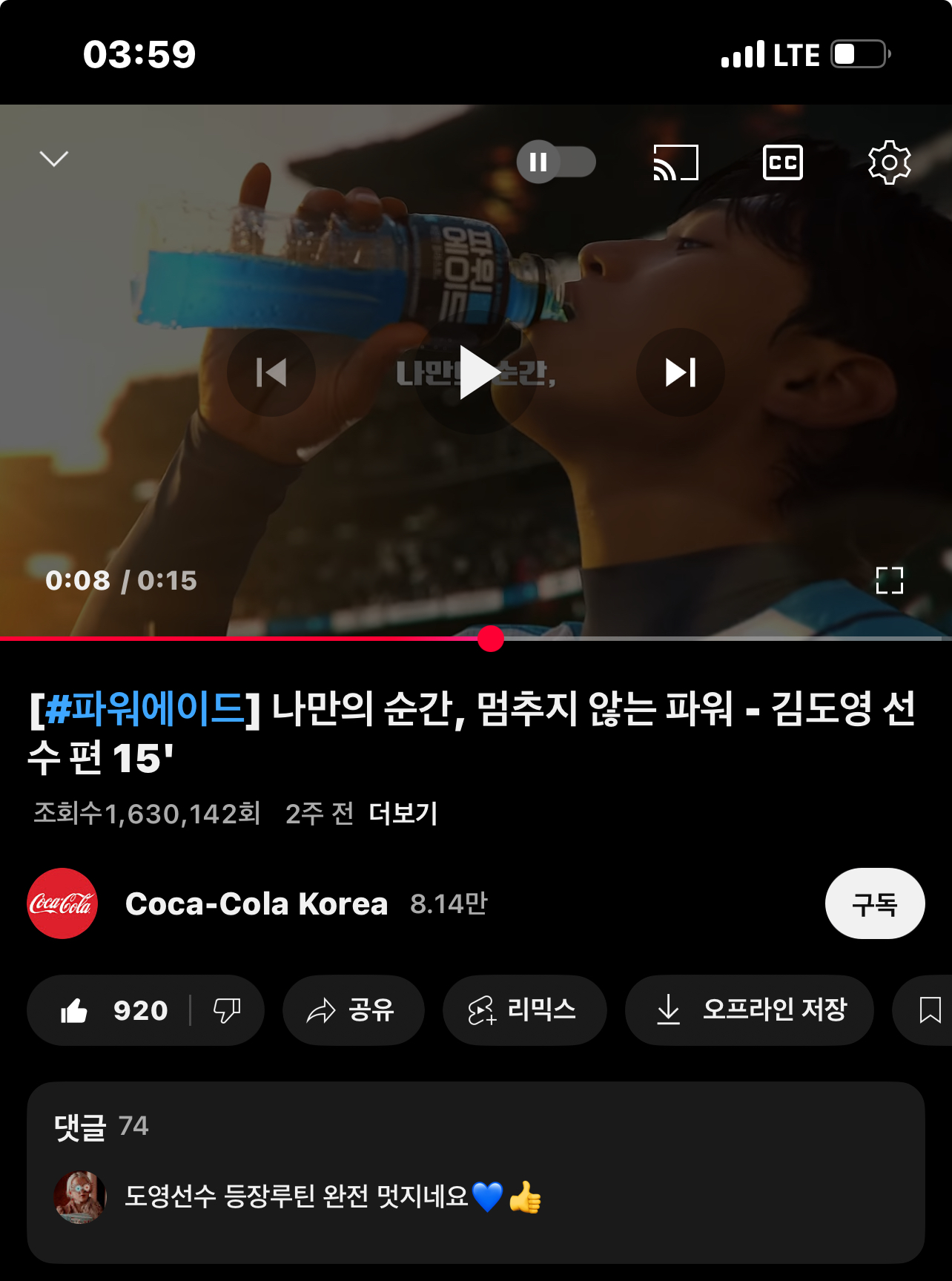The image size is (952, 1281).
Task: Dislike this video
Action: point(227,1010)
